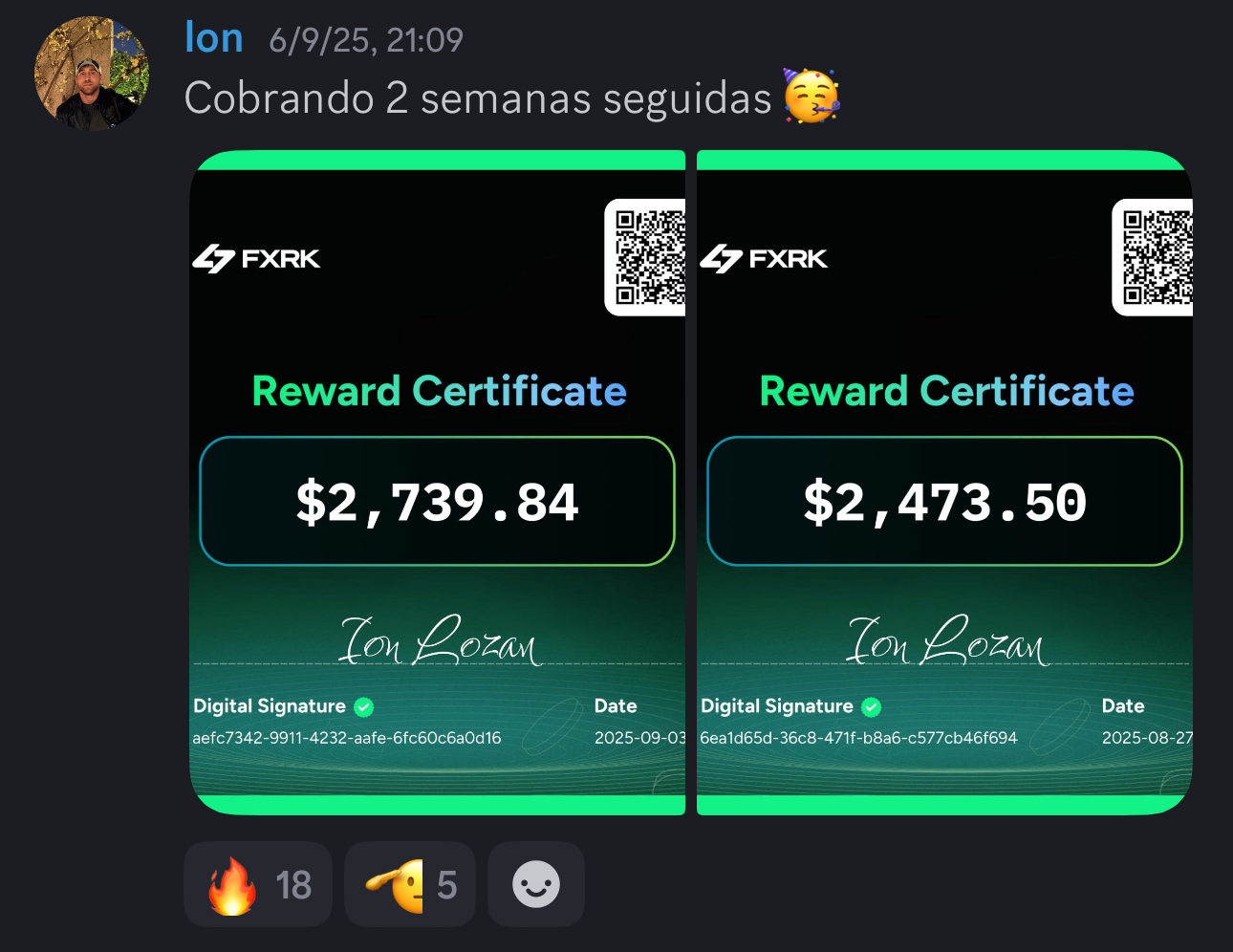Add a fire reaction to the message

(x=258, y=884)
